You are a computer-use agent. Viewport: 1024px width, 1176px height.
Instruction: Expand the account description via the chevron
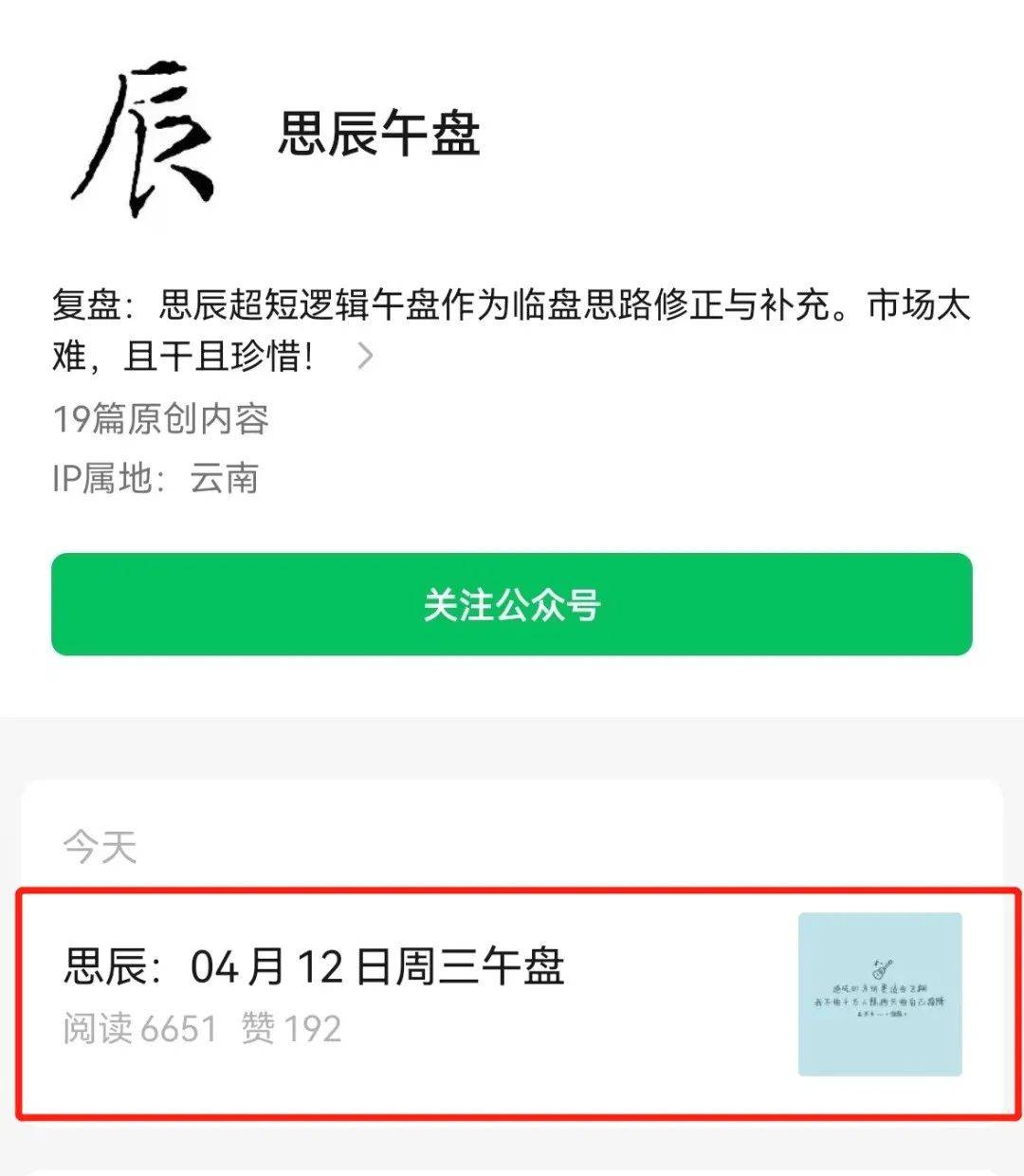coord(365,358)
